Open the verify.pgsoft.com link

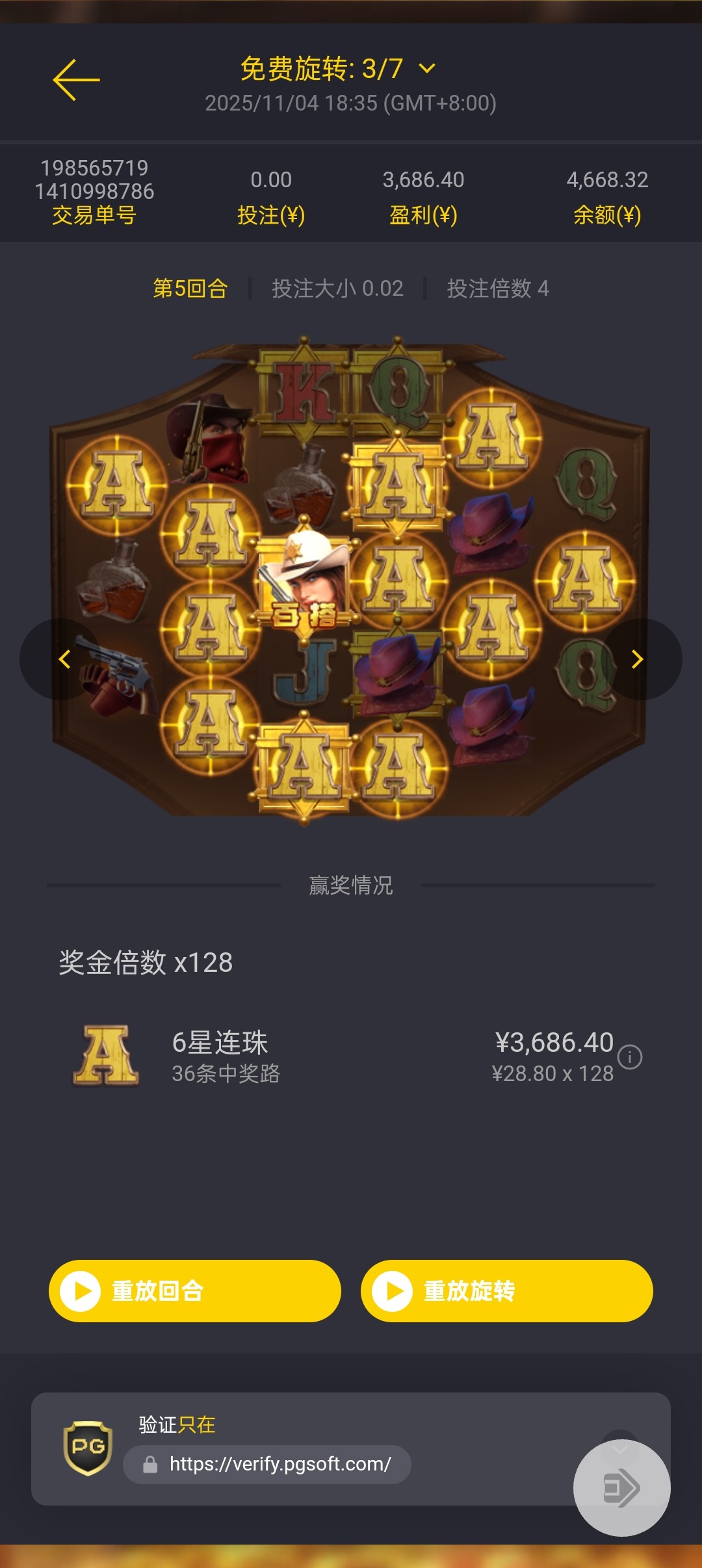click(x=279, y=1464)
